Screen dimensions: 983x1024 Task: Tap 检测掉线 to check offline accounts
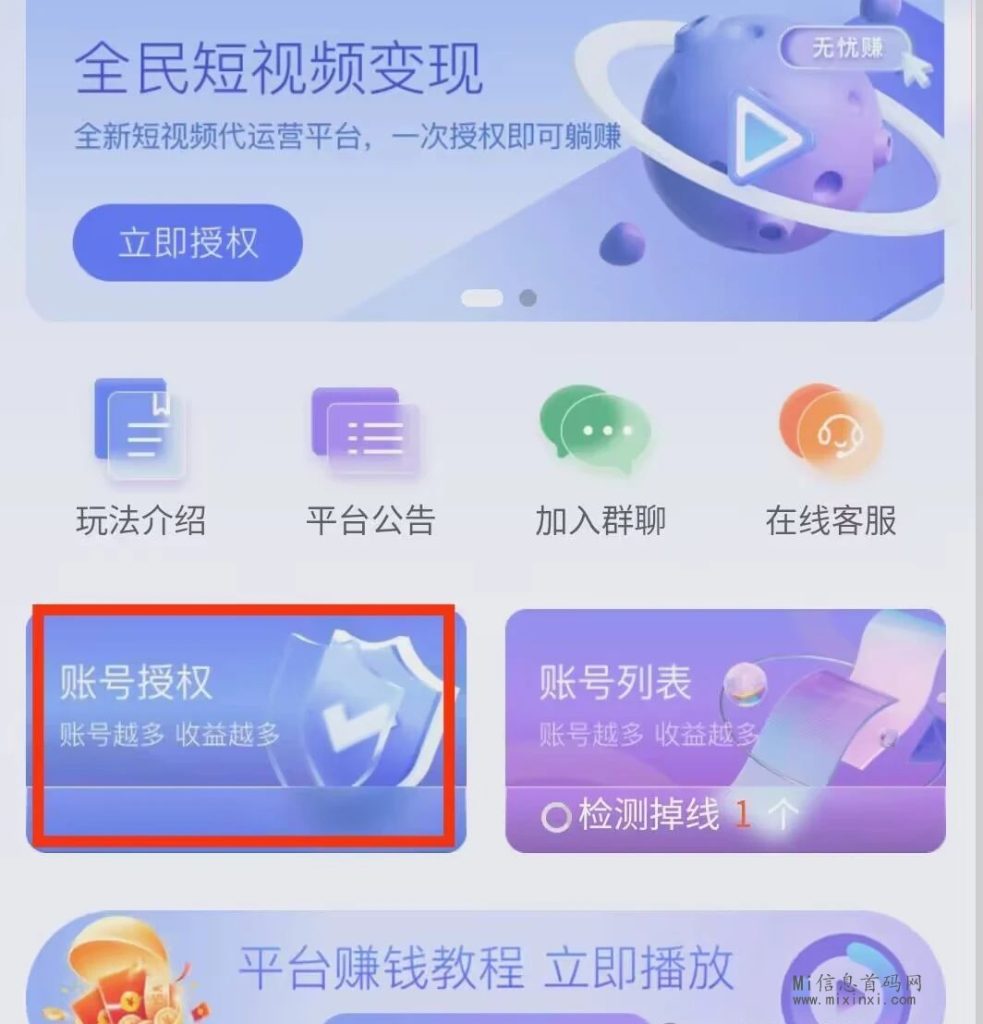tap(650, 817)
